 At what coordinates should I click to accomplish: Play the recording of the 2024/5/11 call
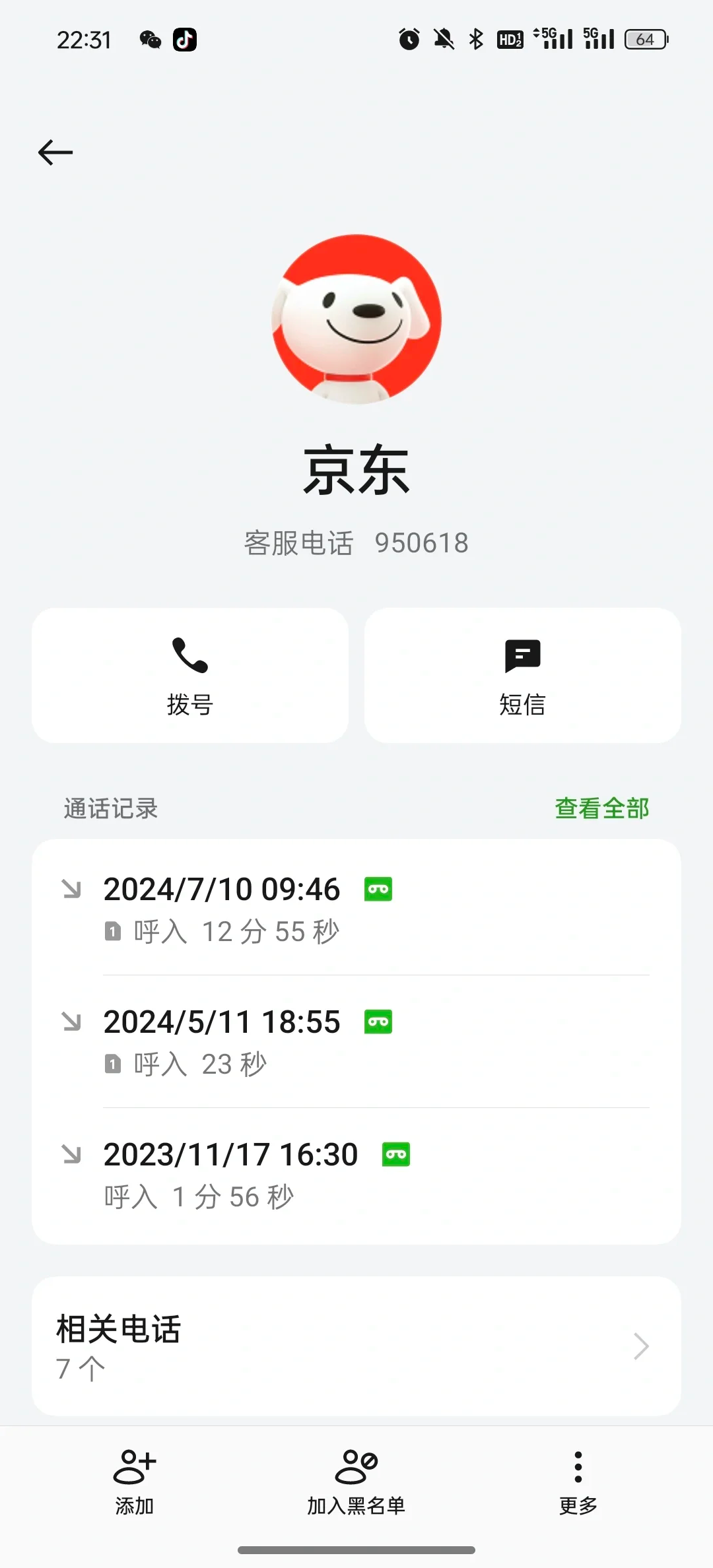pos(378,1022)
